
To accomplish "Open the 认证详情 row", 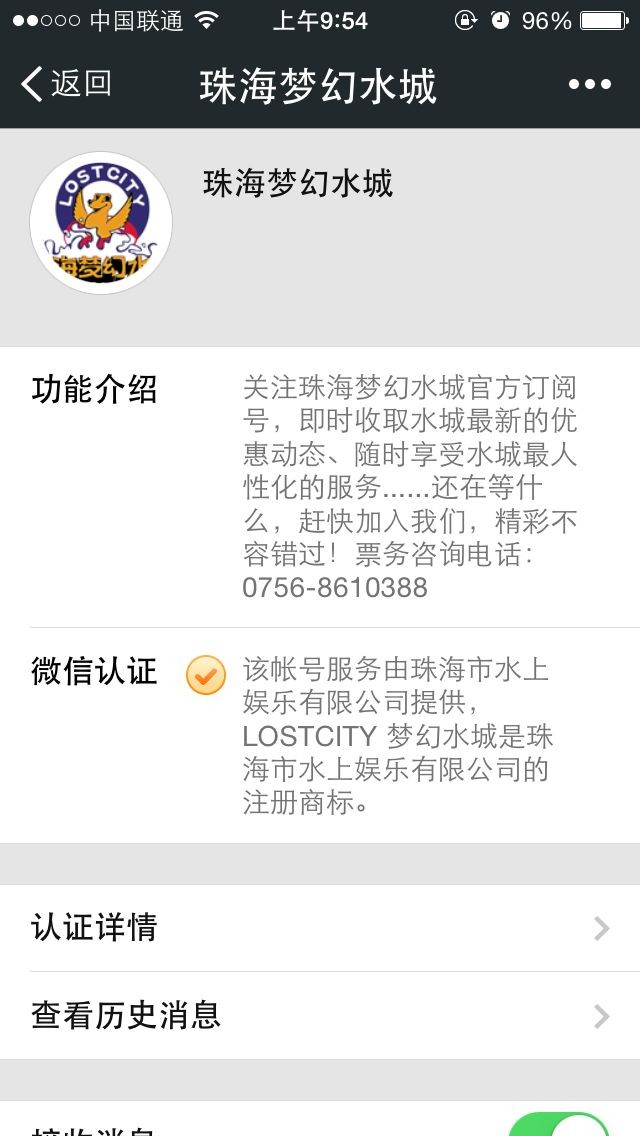I will point(320,928).
